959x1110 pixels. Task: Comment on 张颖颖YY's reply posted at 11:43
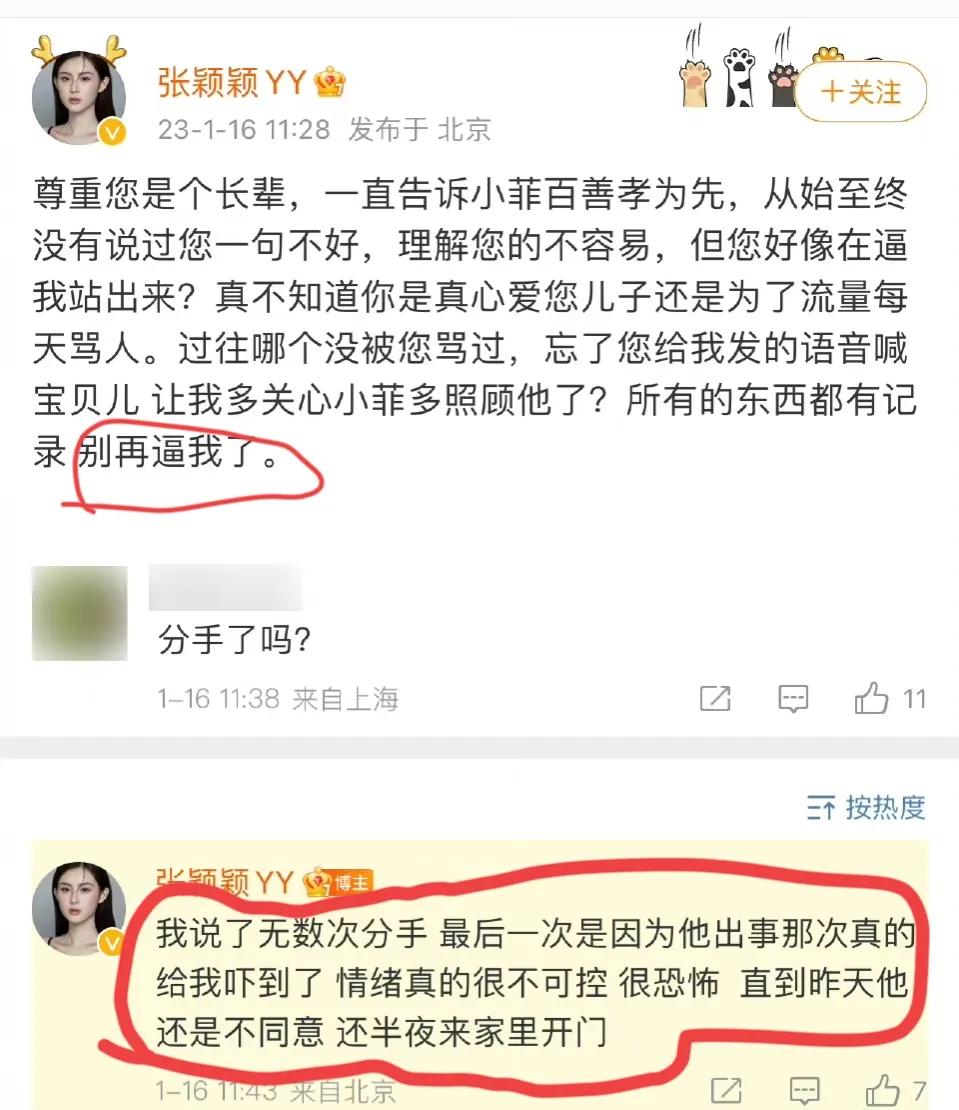pyautogui.click(x=804, y=1089)
